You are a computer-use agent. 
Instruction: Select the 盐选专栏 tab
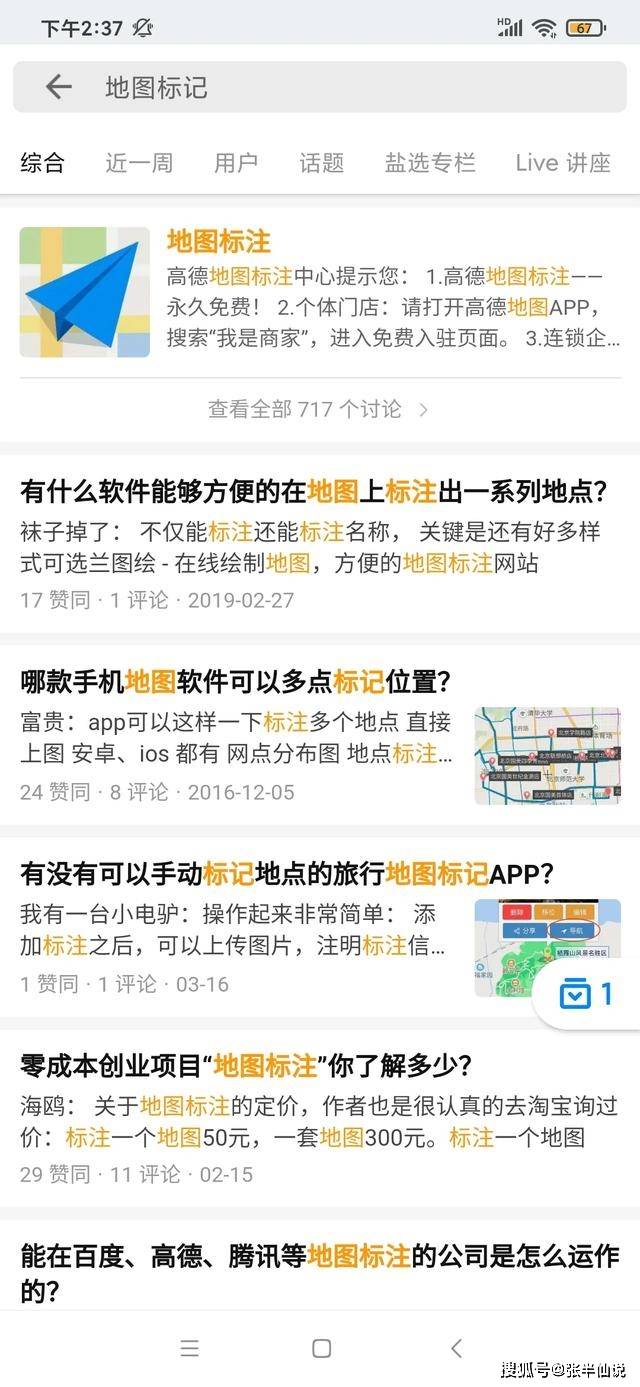pos(430,163)
